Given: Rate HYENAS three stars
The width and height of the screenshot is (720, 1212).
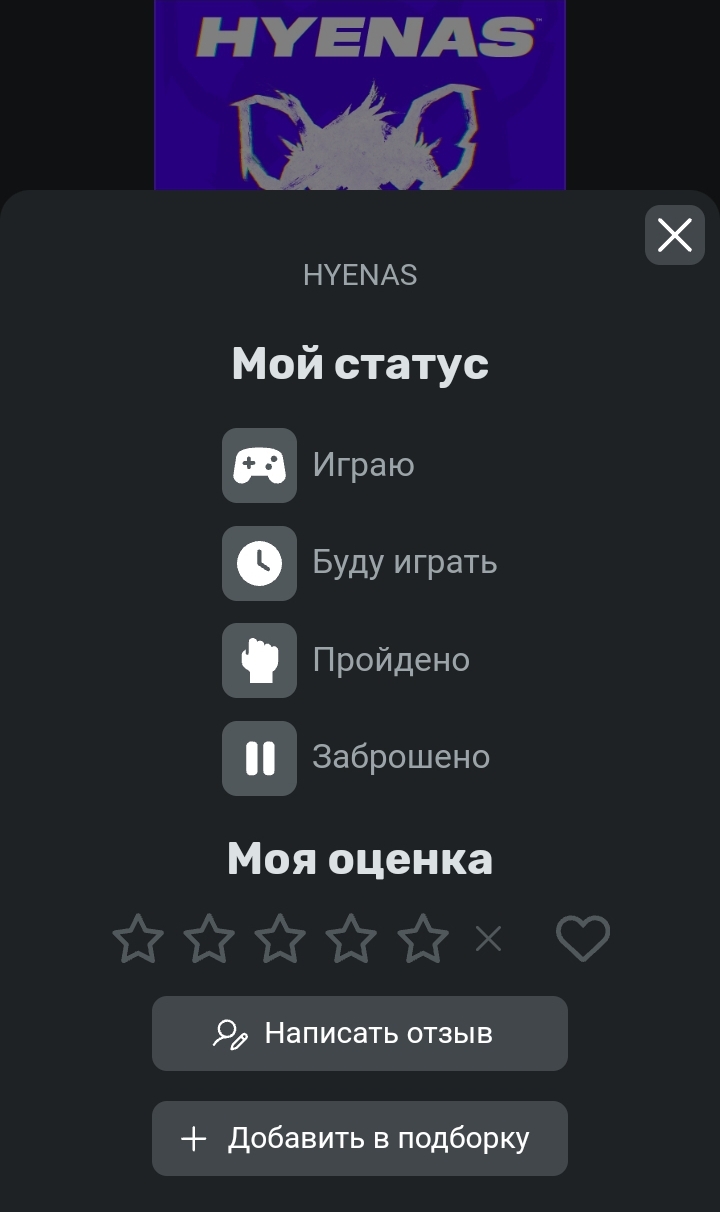Looking at the screenshot, I should click(280, 939).
